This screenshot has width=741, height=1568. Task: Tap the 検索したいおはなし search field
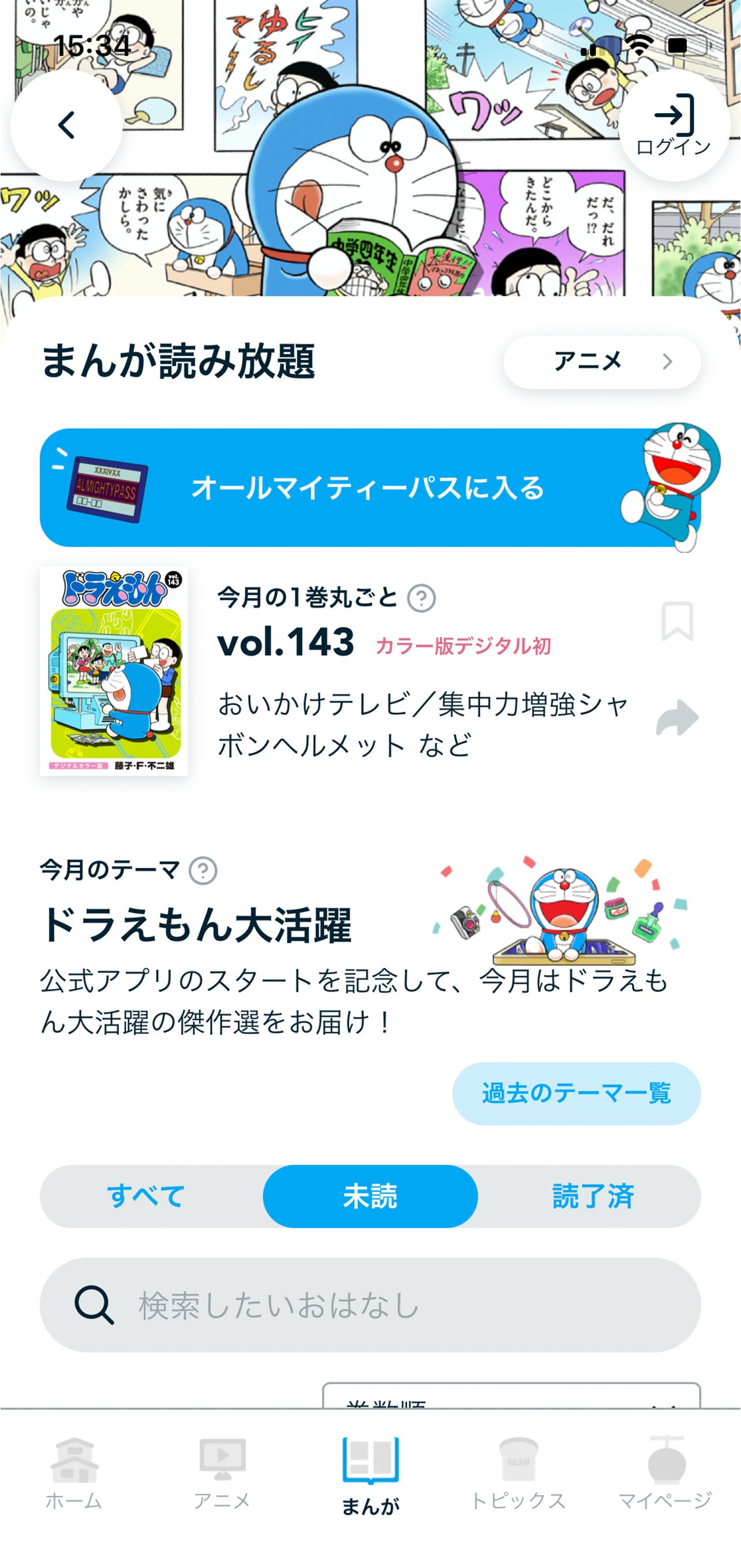click(370, 1305)
